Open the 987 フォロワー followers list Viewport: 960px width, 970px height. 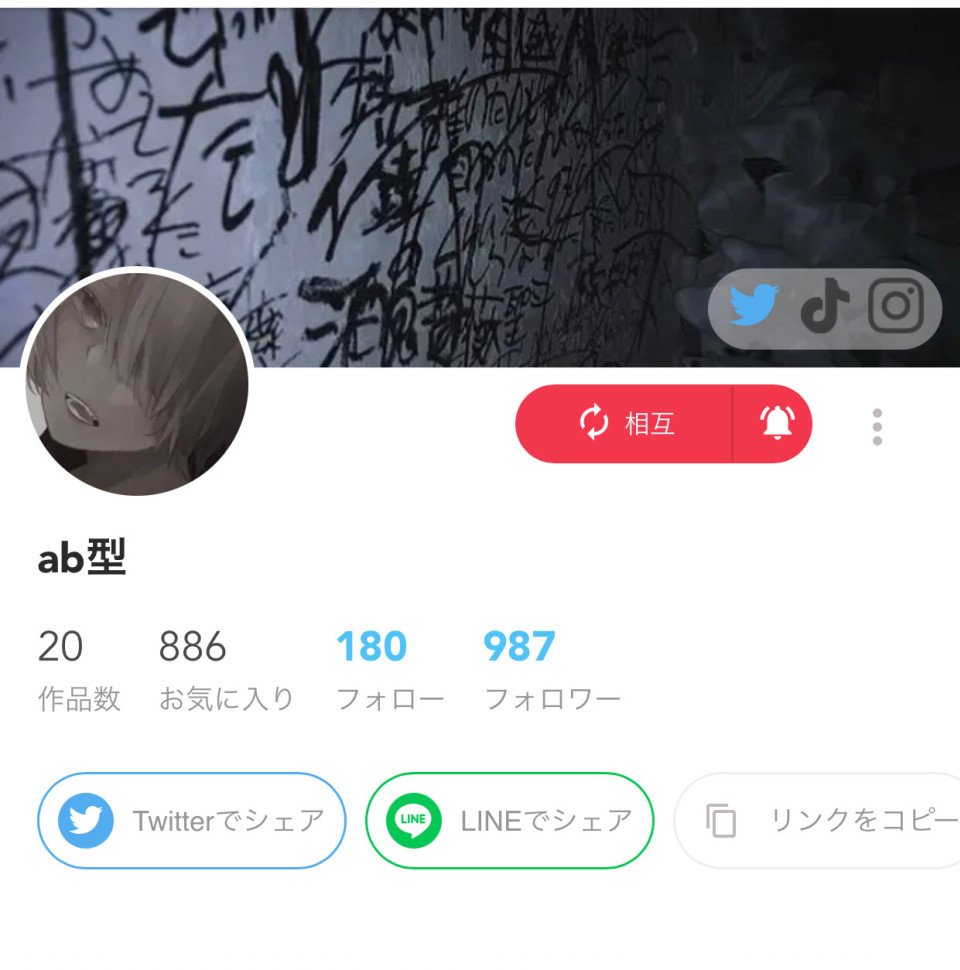[x=551, y=668]
